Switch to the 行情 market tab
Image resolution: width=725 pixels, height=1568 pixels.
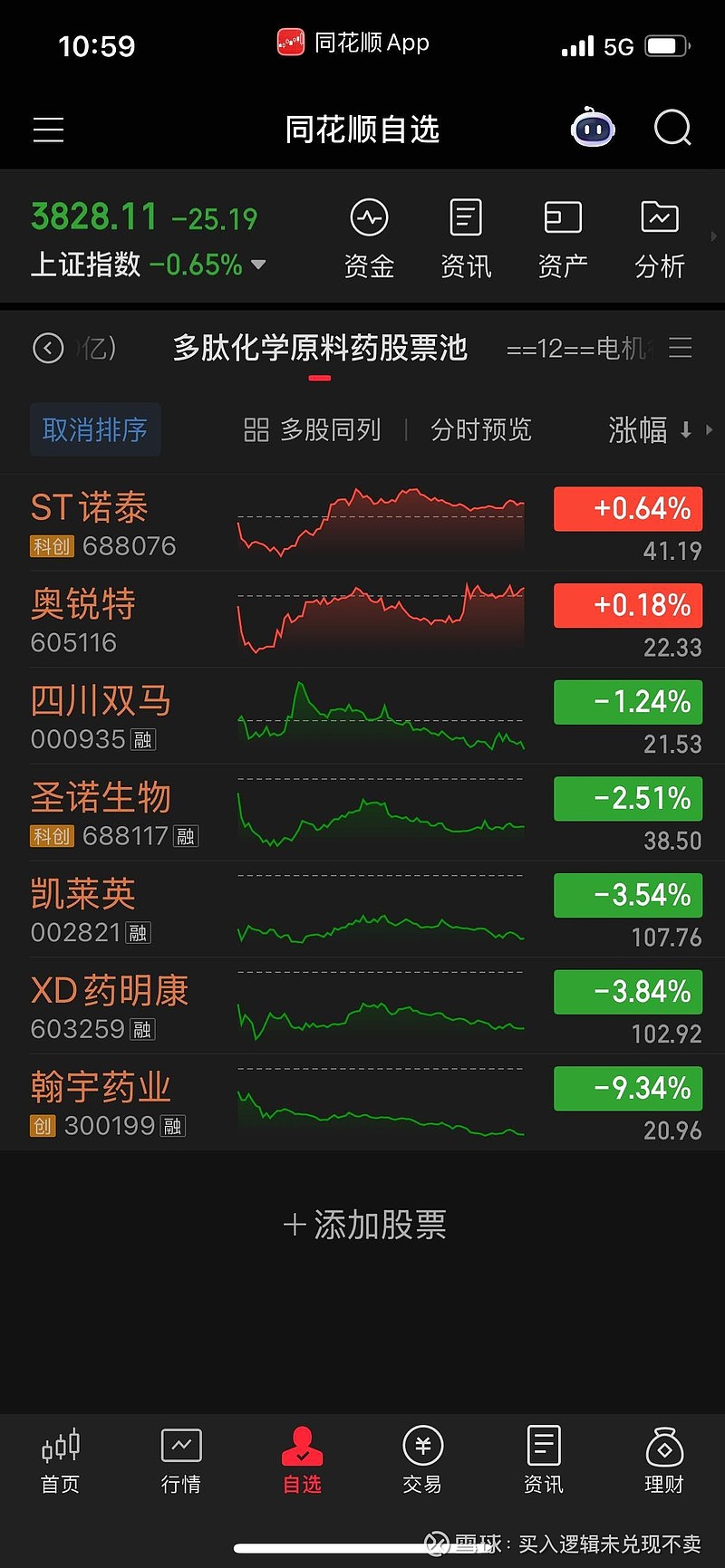[x=180, y=1460]
